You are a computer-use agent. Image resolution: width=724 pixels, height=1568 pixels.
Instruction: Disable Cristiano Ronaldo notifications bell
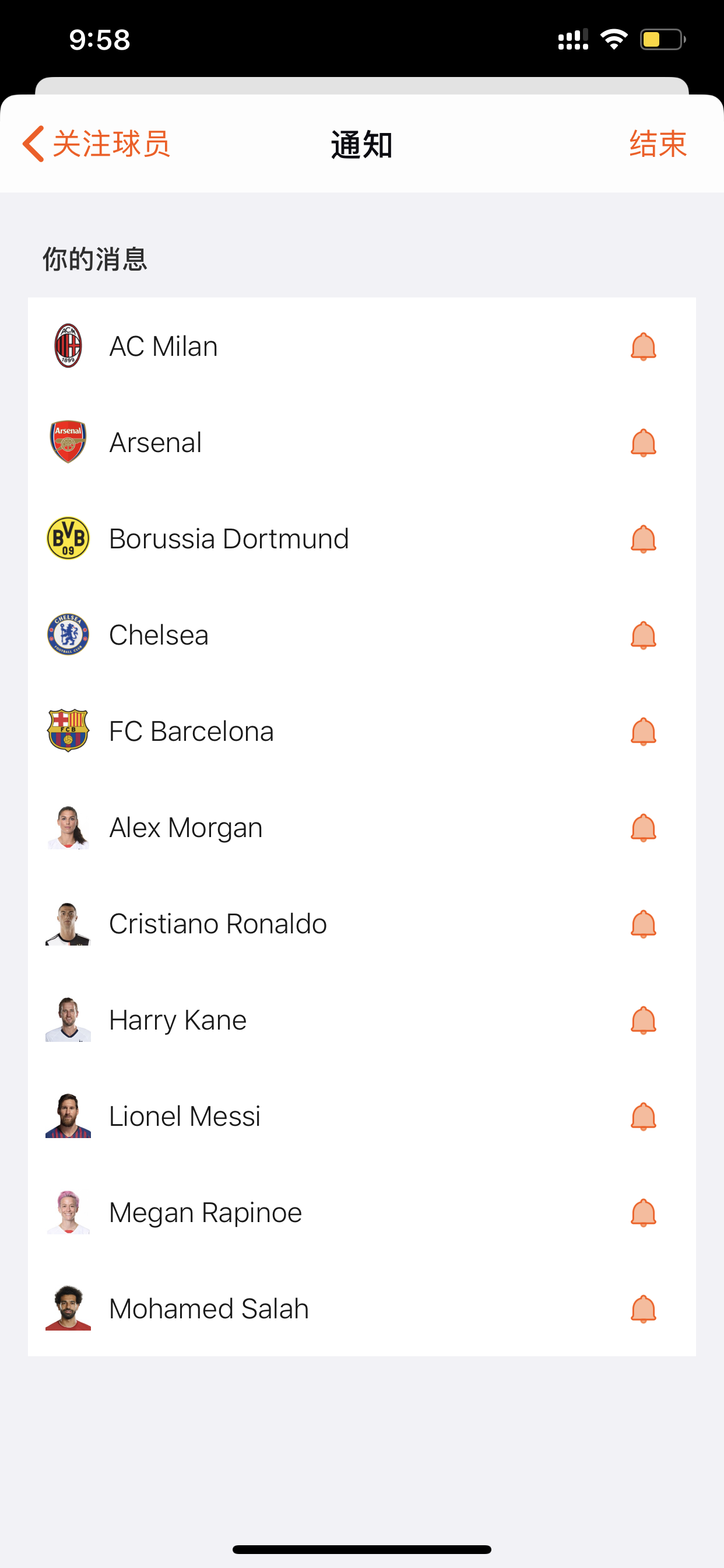643,923
